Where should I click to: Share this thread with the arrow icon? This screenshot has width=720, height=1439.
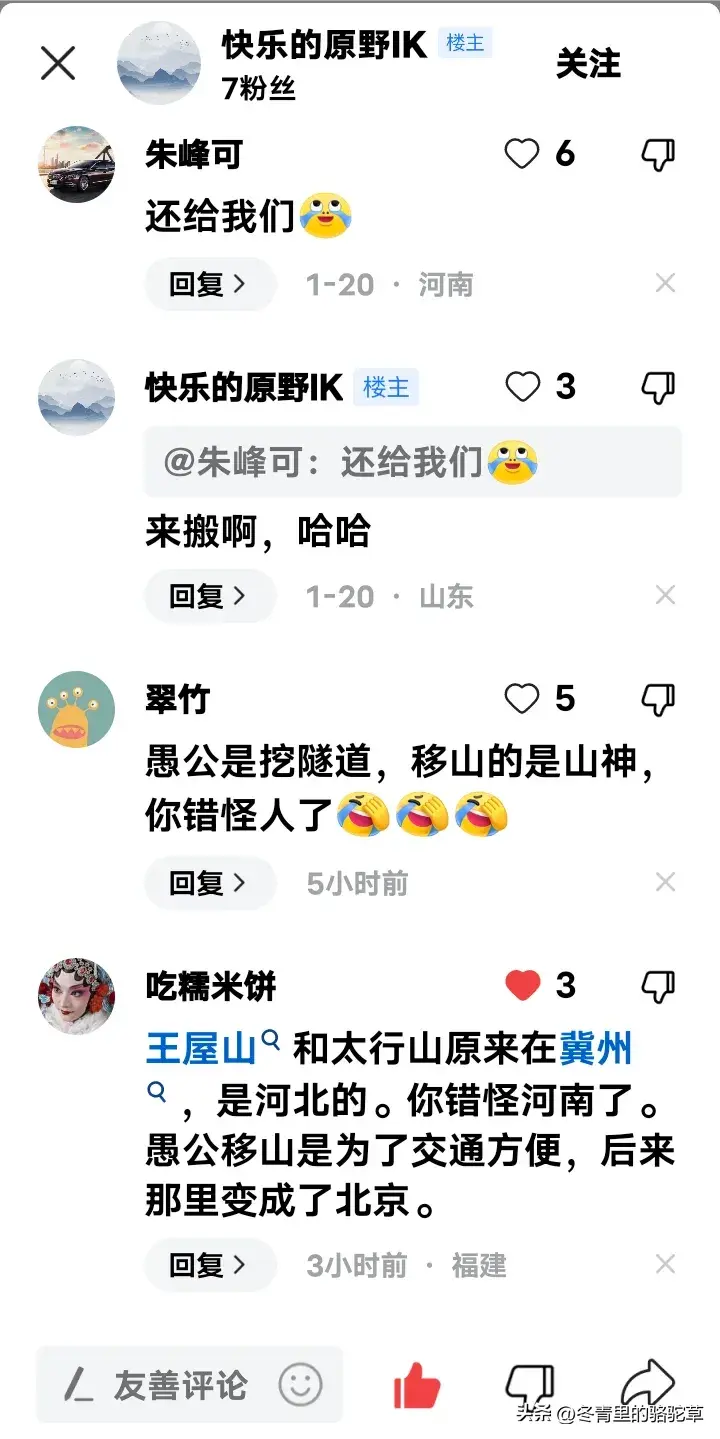647,1384
